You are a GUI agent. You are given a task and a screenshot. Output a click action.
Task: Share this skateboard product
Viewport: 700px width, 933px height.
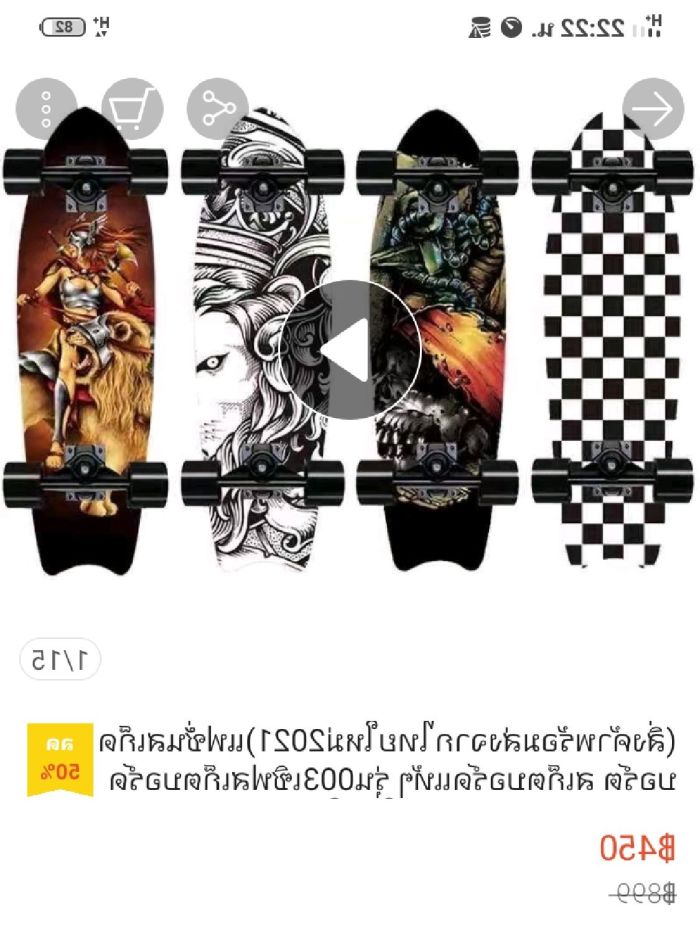click(217, 108)
